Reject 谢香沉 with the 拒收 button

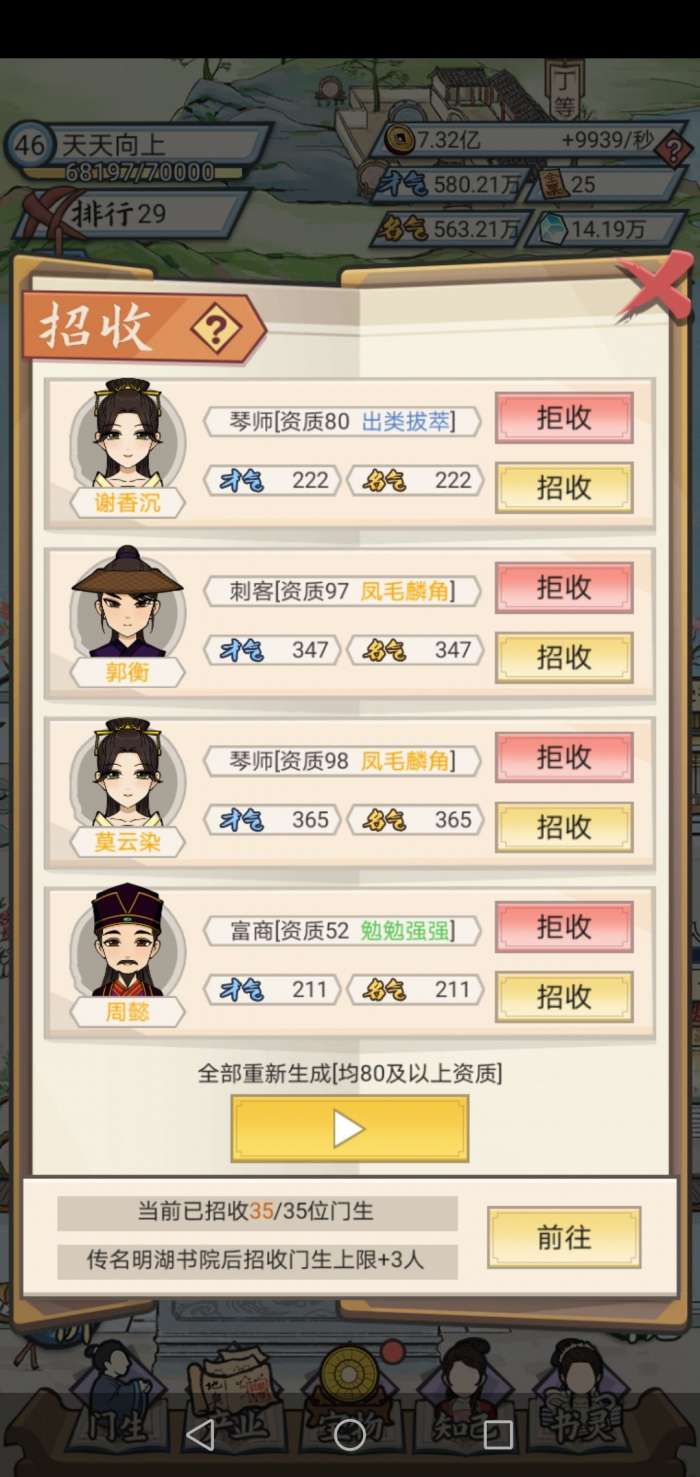564,418
